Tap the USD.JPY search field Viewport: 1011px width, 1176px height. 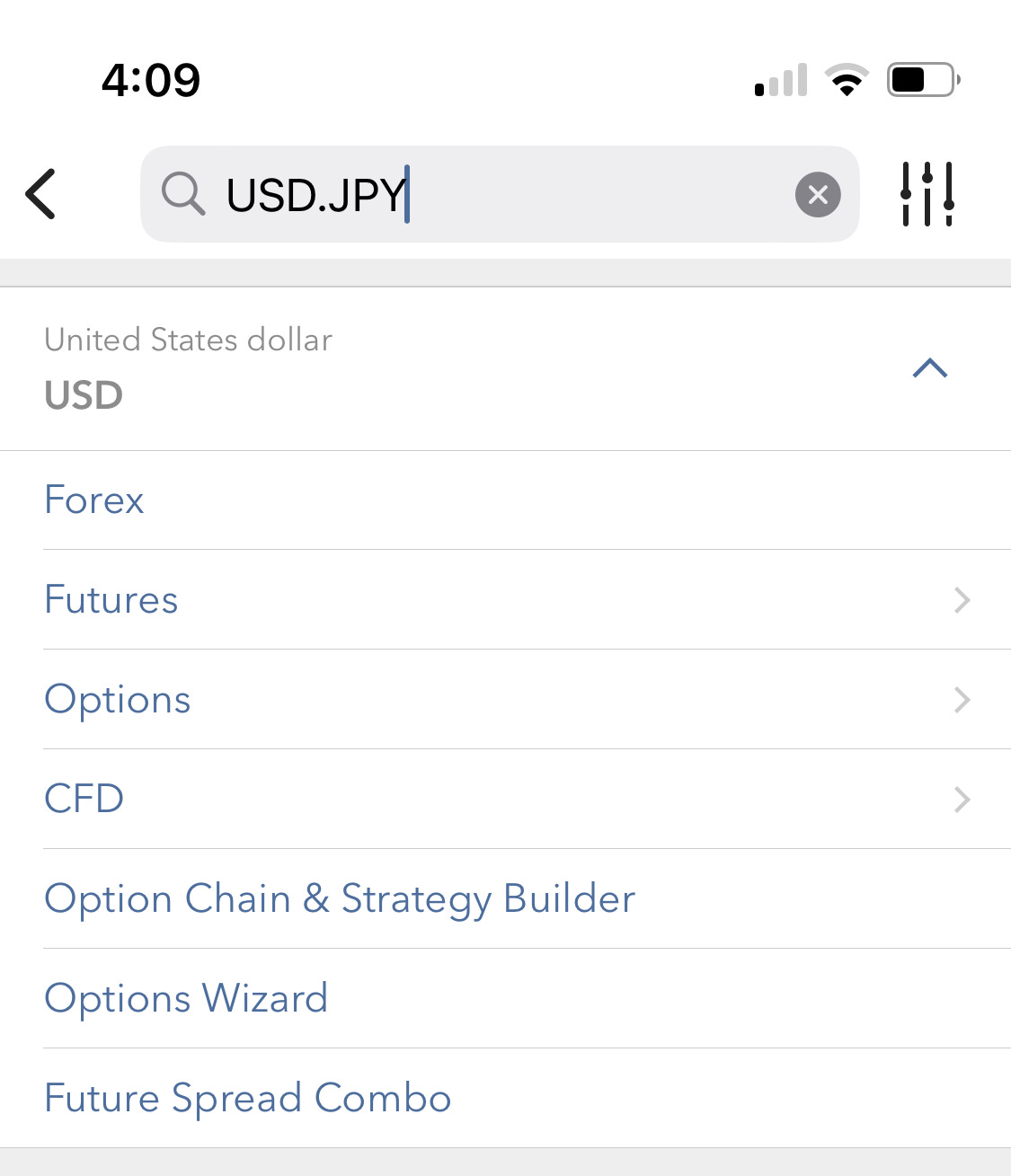point(494,194)
